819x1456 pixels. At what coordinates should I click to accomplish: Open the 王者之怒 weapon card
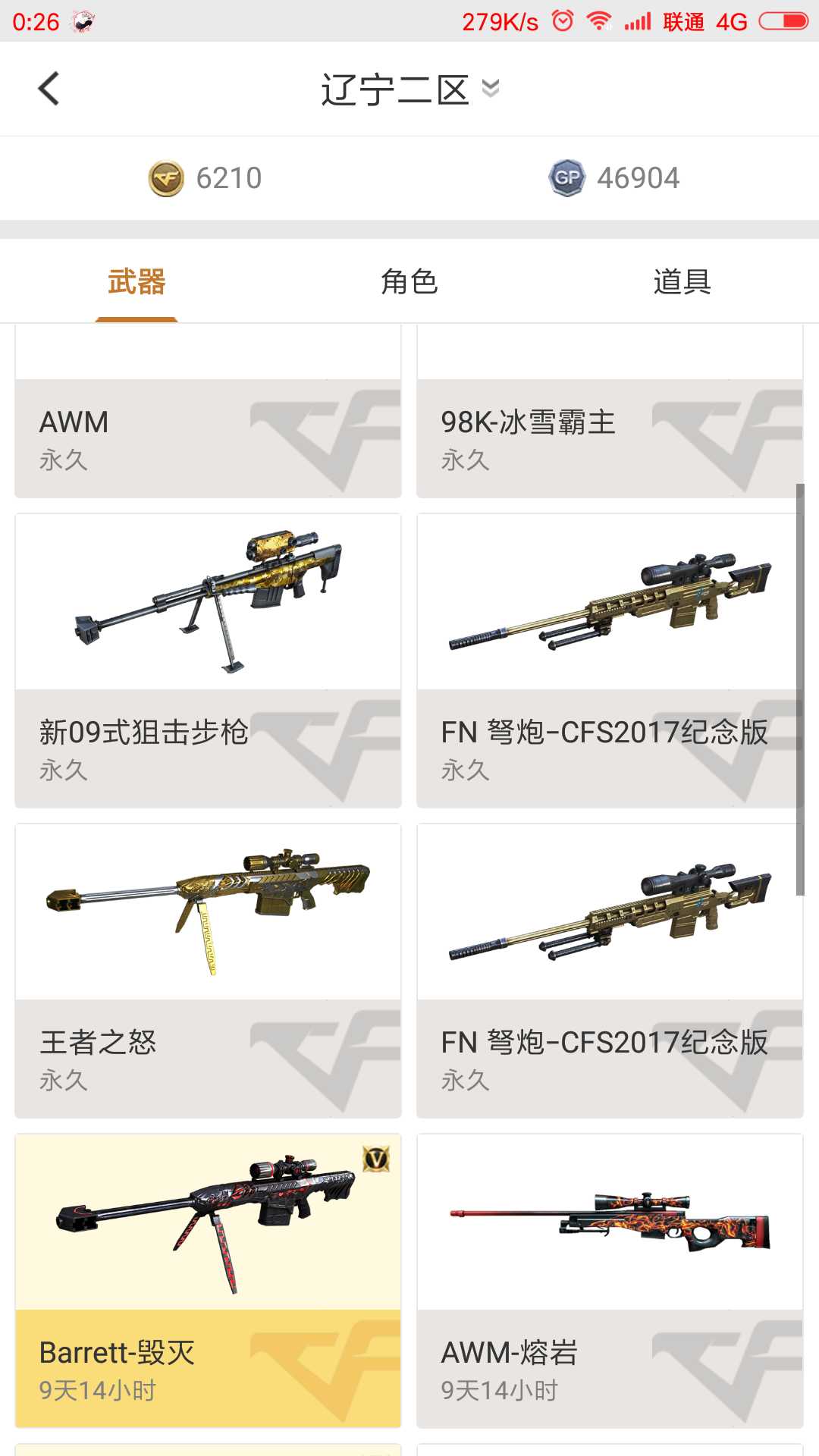point(208,971)
